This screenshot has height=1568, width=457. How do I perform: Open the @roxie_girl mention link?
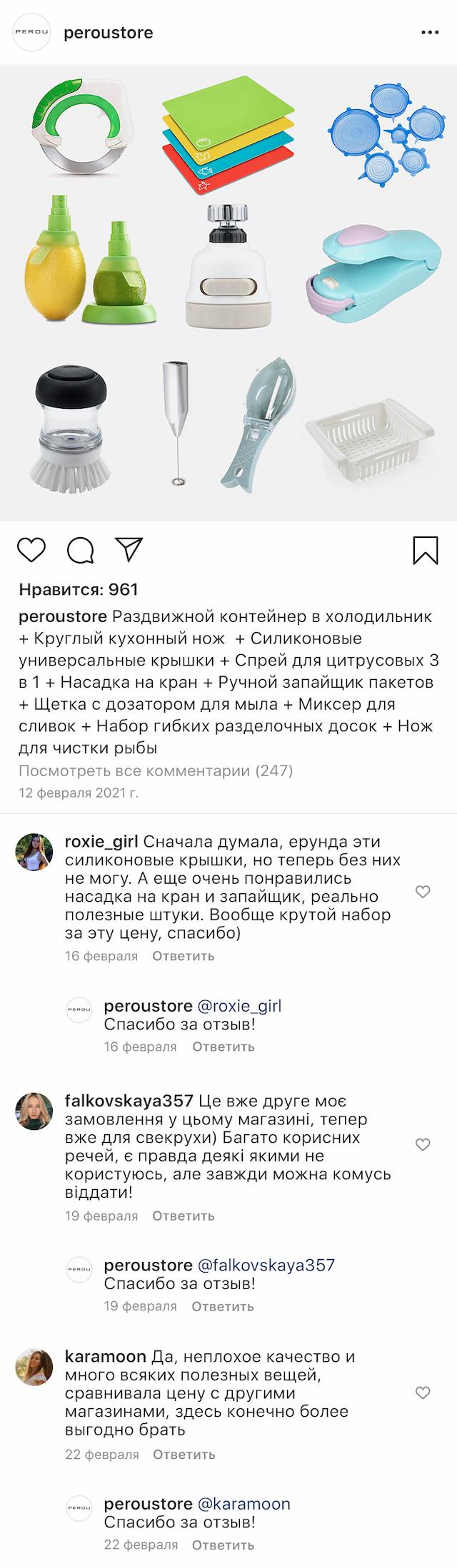coord(239,1006)
